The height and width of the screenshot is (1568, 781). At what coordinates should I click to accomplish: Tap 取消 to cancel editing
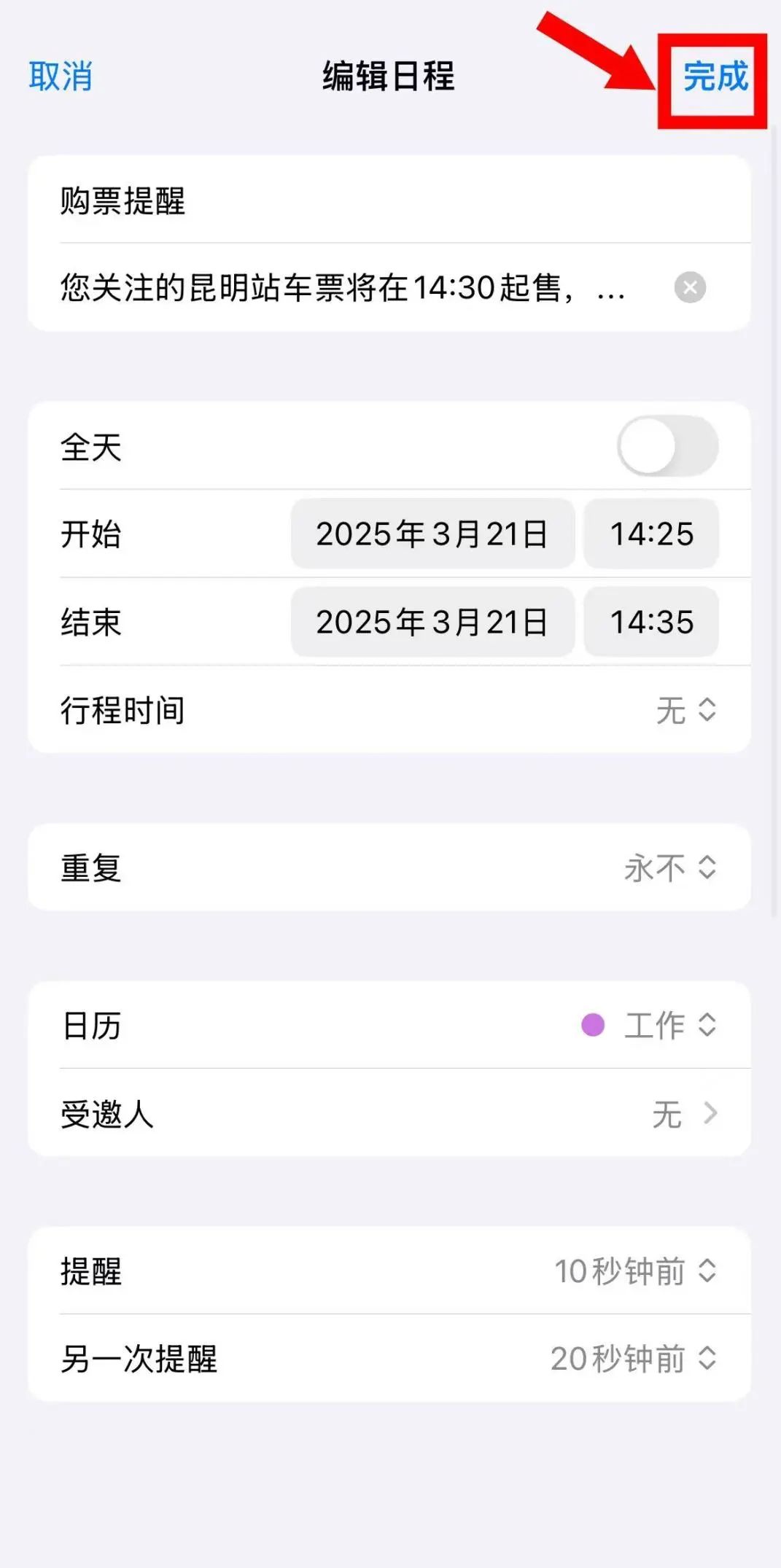(61, 77)
